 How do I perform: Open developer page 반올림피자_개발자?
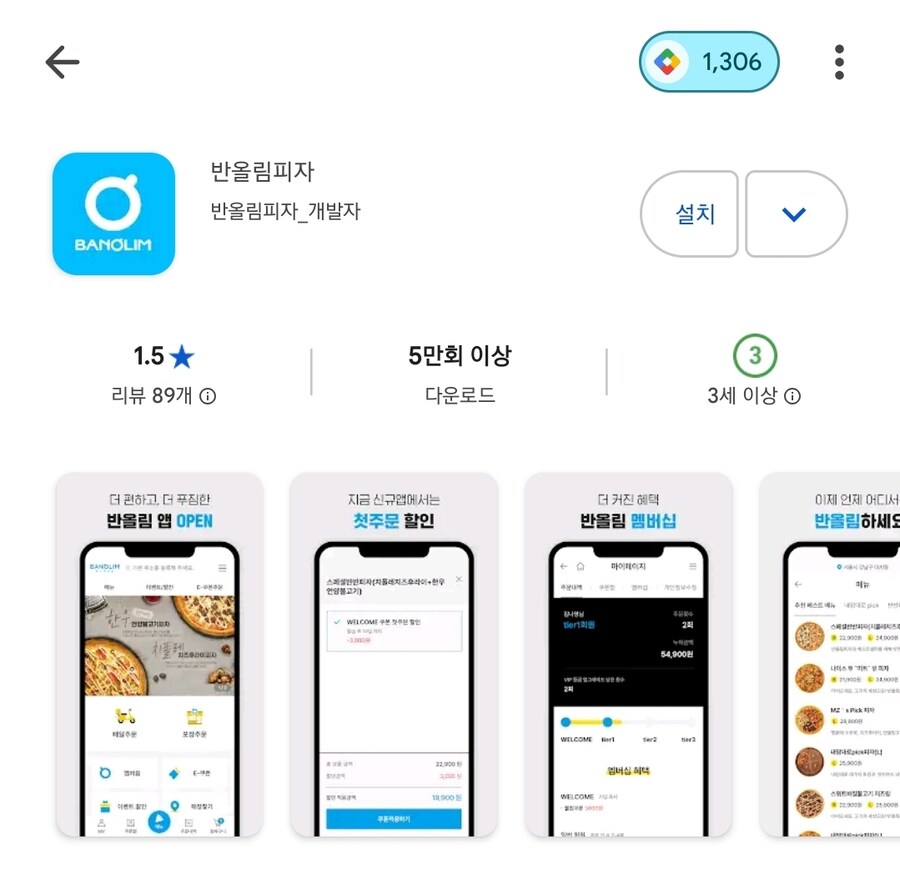click(286, 212)
